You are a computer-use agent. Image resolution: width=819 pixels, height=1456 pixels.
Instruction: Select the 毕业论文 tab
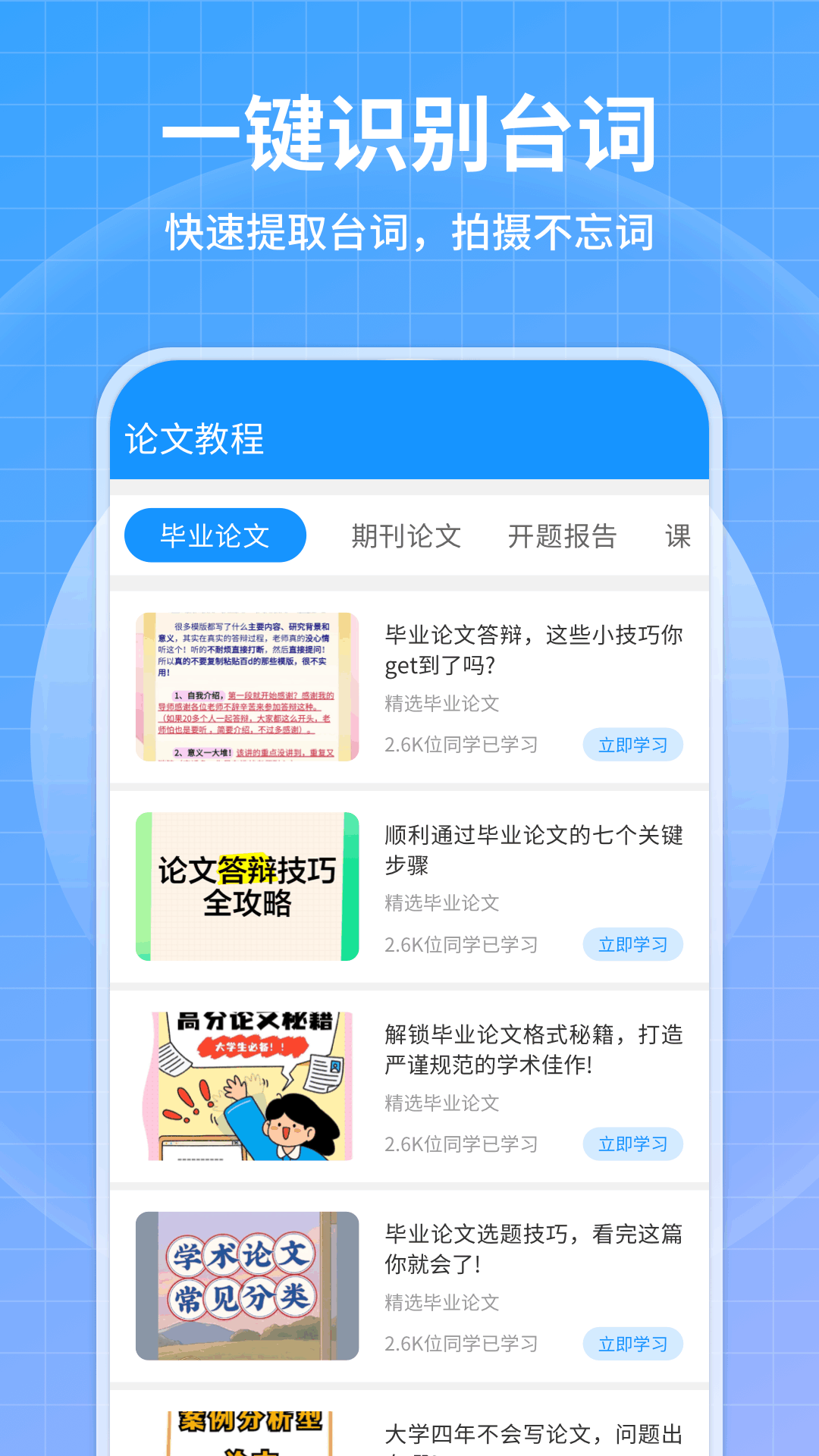215,535
